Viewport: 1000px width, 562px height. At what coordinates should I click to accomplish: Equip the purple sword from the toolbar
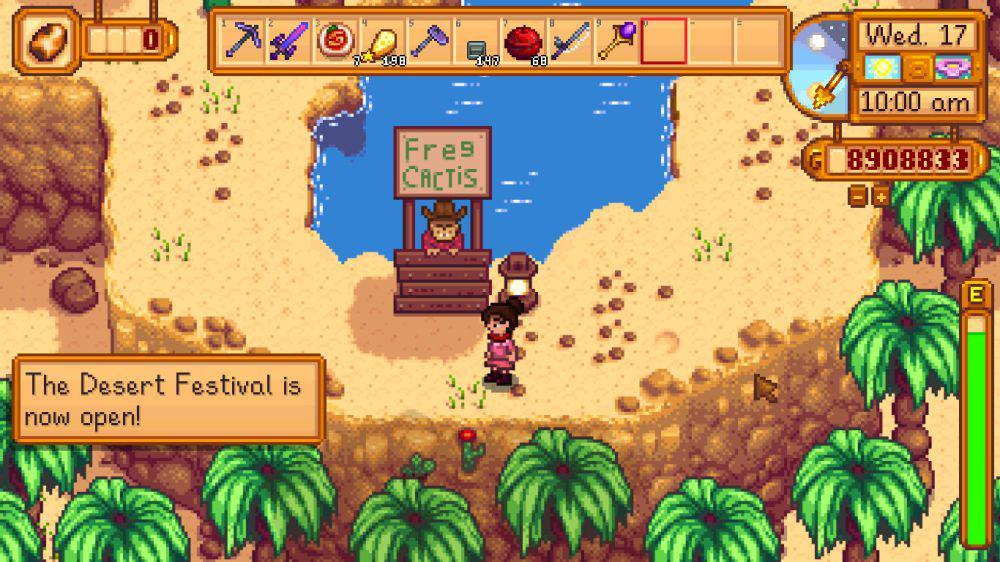click(x=288, y=41)
